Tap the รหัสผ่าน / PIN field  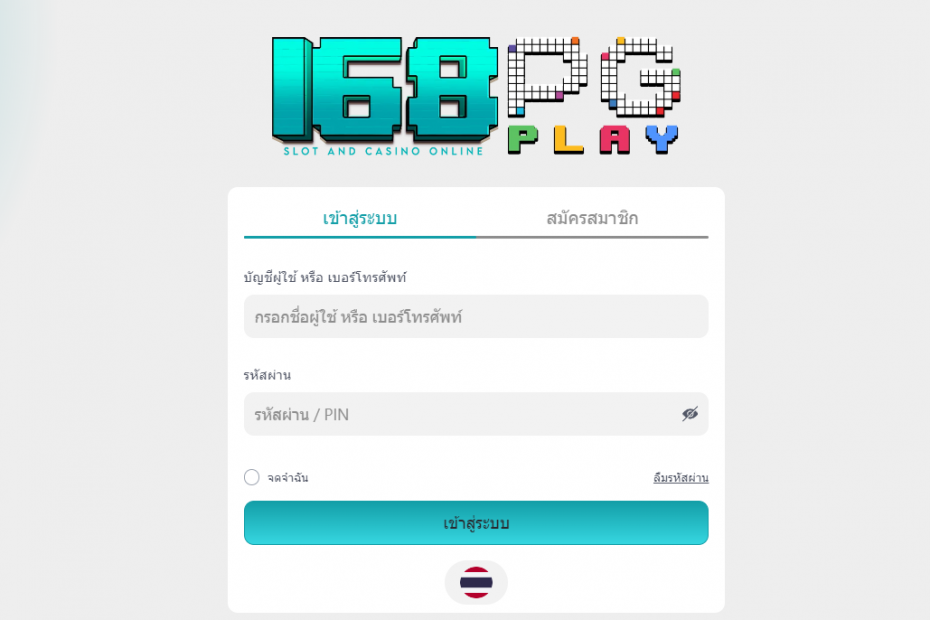pyautogui.click(x=460, y=414)
